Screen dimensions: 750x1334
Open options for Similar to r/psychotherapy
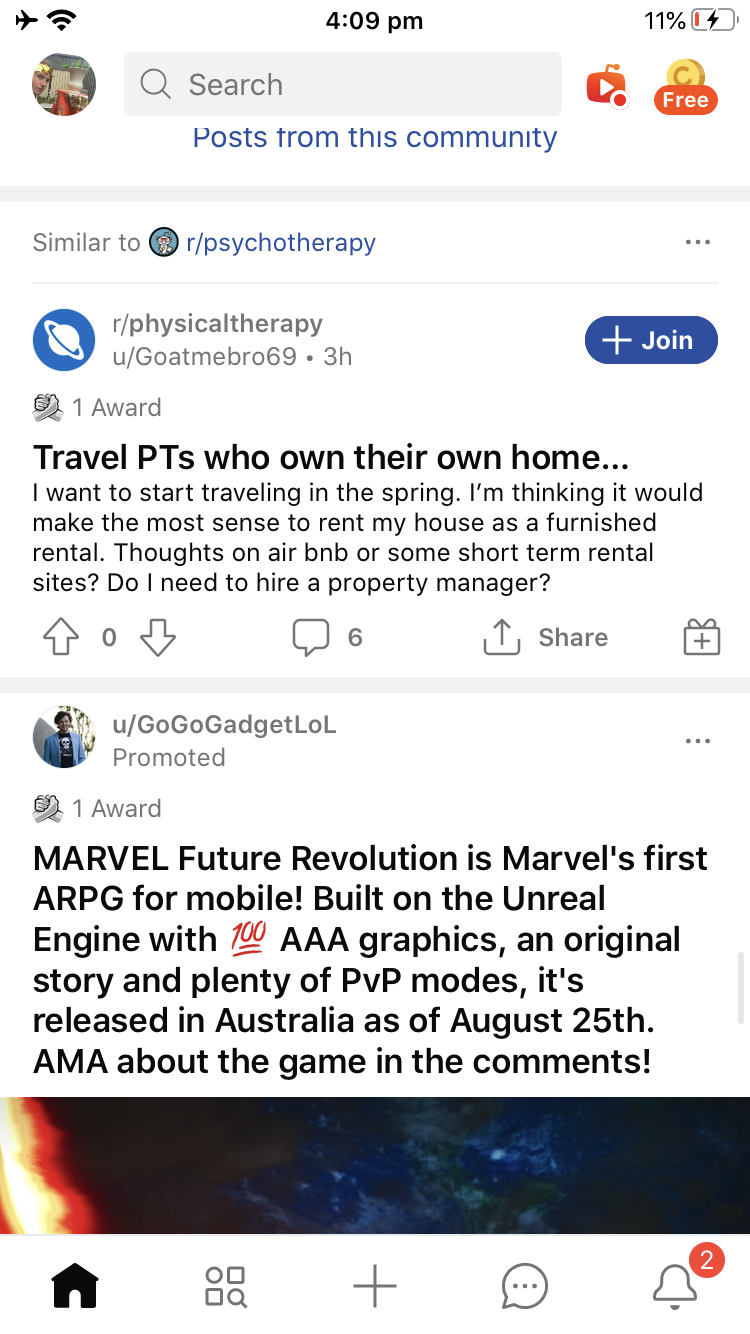(698, 242)
